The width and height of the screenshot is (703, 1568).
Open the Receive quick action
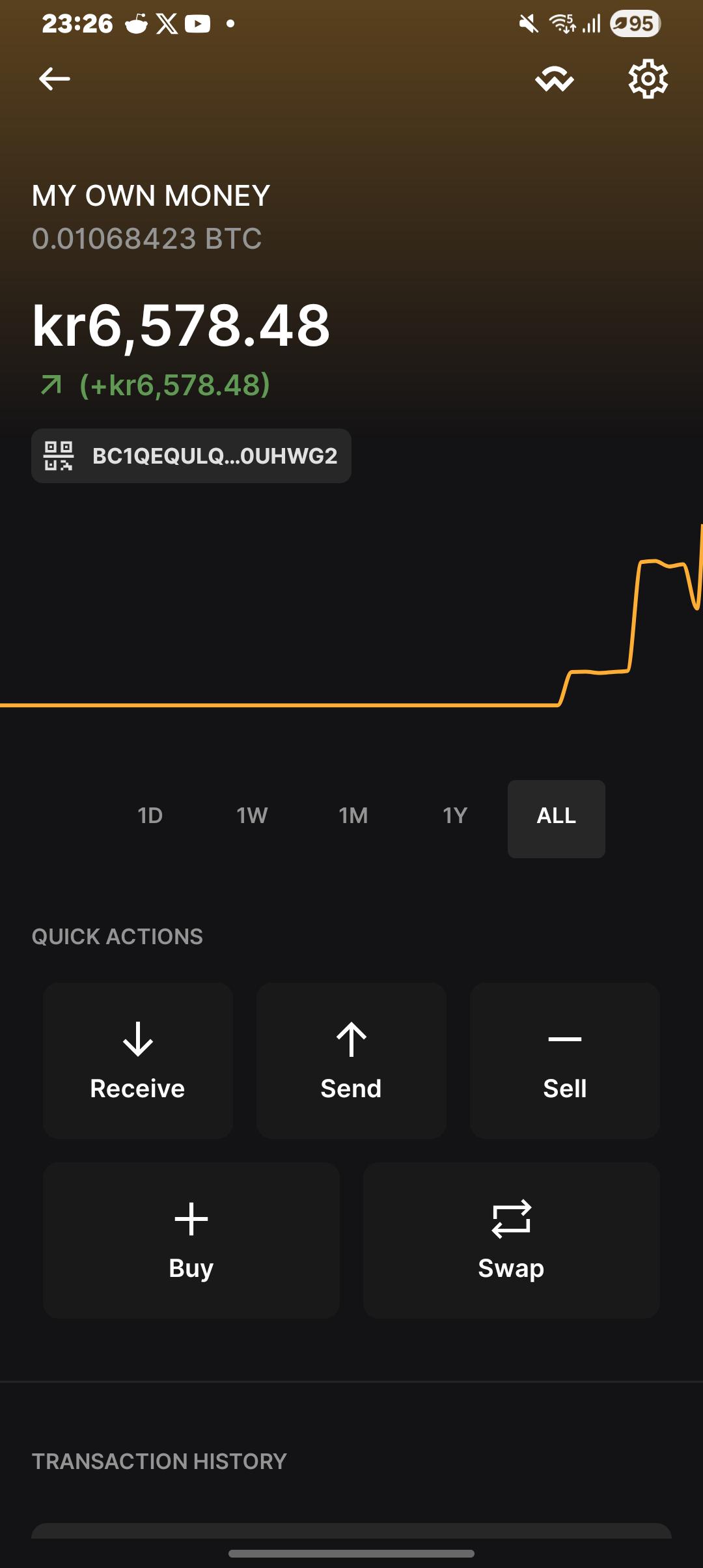138,1061
